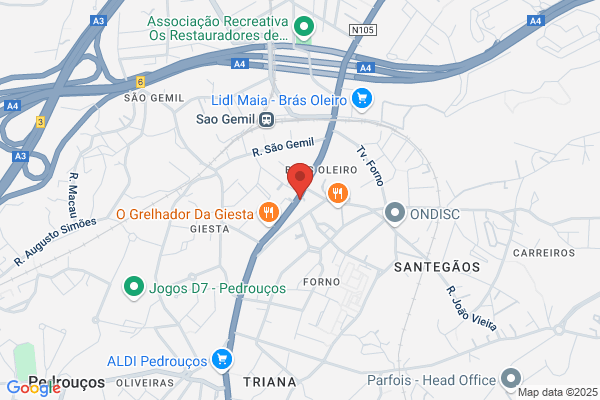Tap the Jogos D7 - Pedrouços marker
Image resolution: width=600 pixels, height=400 pixels.
pos(134,287)
